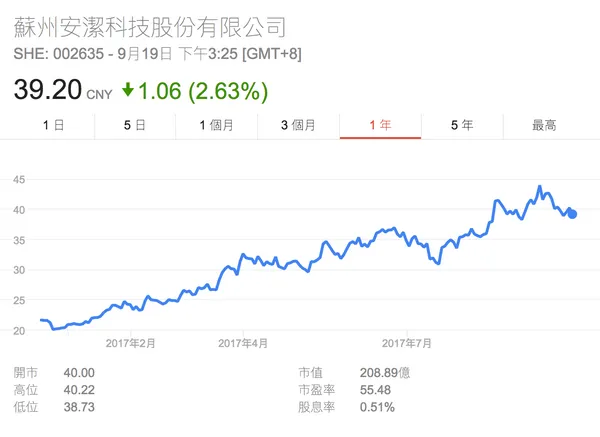Show the 1個月 price chart

pos(217,125)
